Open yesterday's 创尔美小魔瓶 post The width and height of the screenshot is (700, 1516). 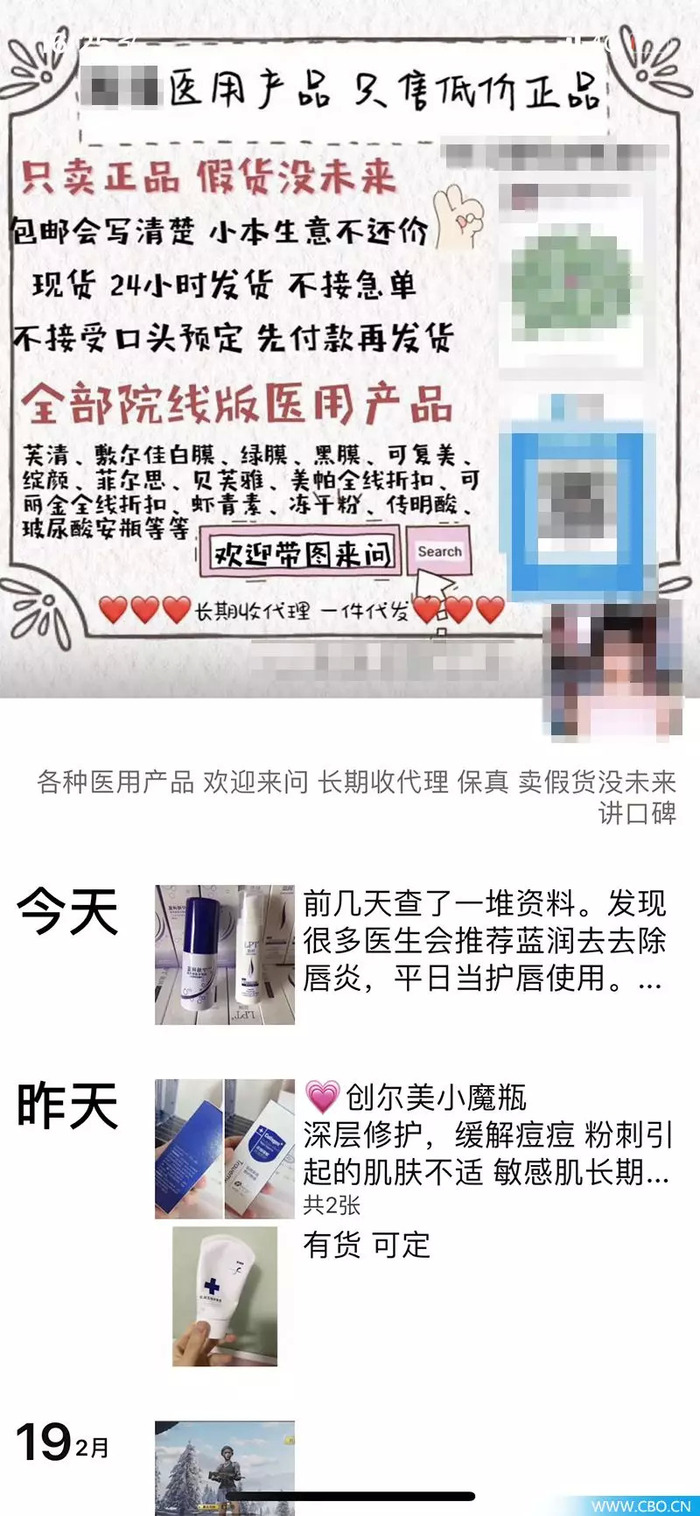[486, 1141]
